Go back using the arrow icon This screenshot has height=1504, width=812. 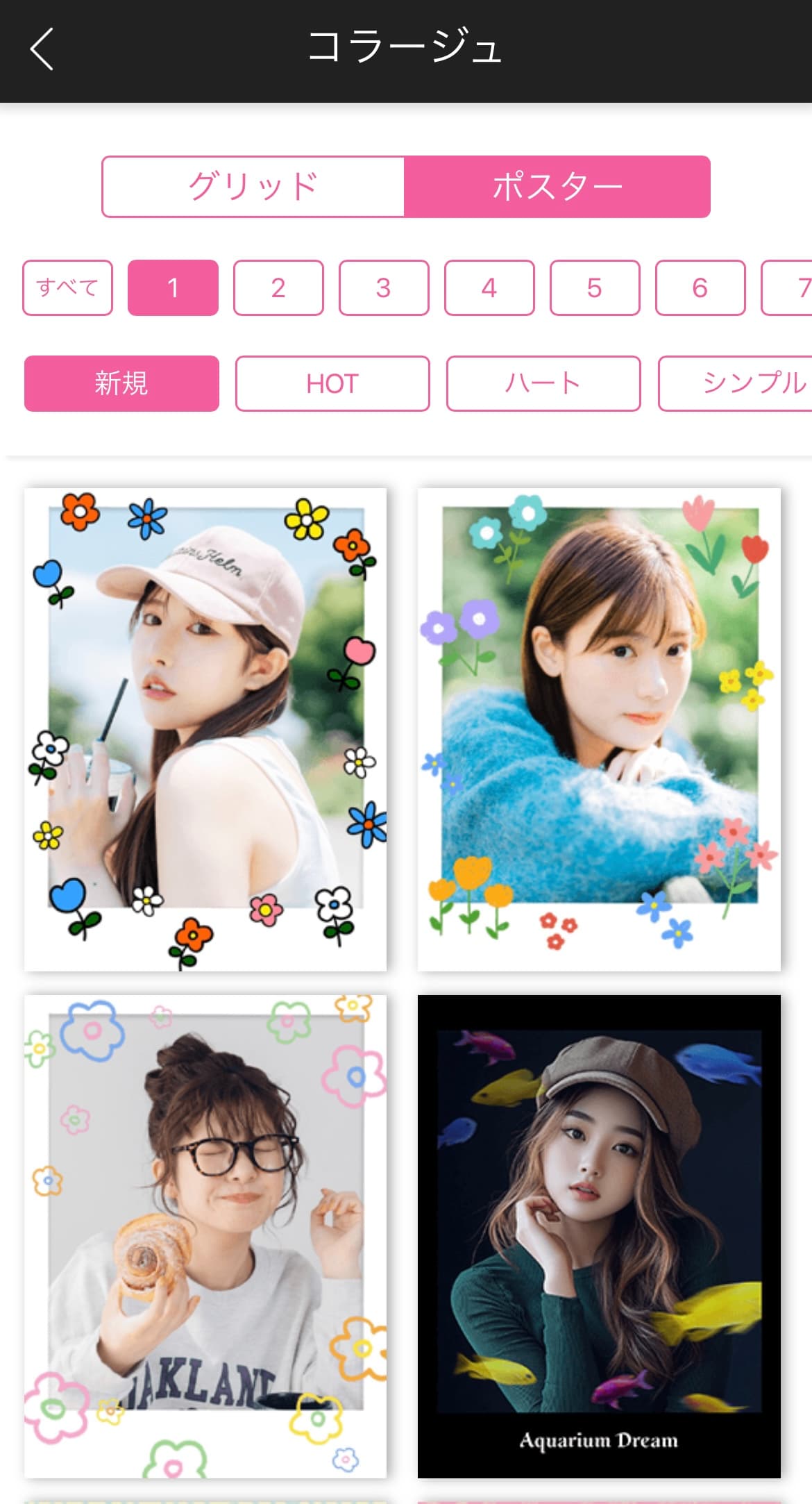42,49
